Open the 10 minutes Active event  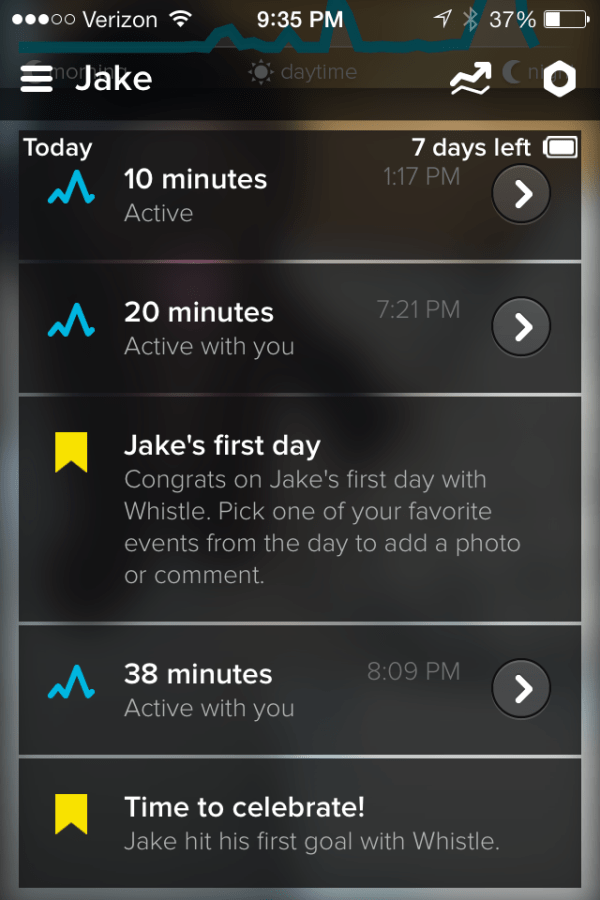point(521,194)
